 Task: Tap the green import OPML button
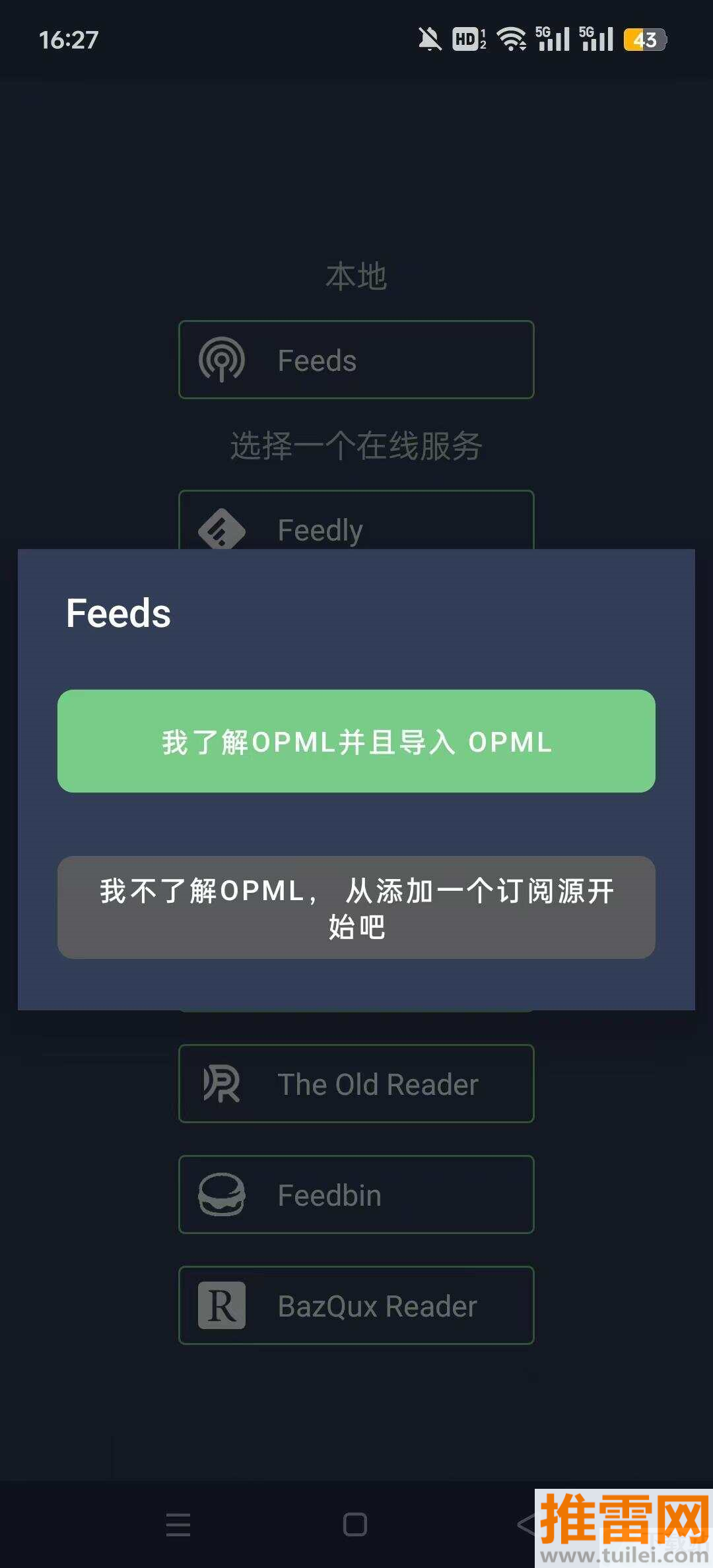click(356, 741)
